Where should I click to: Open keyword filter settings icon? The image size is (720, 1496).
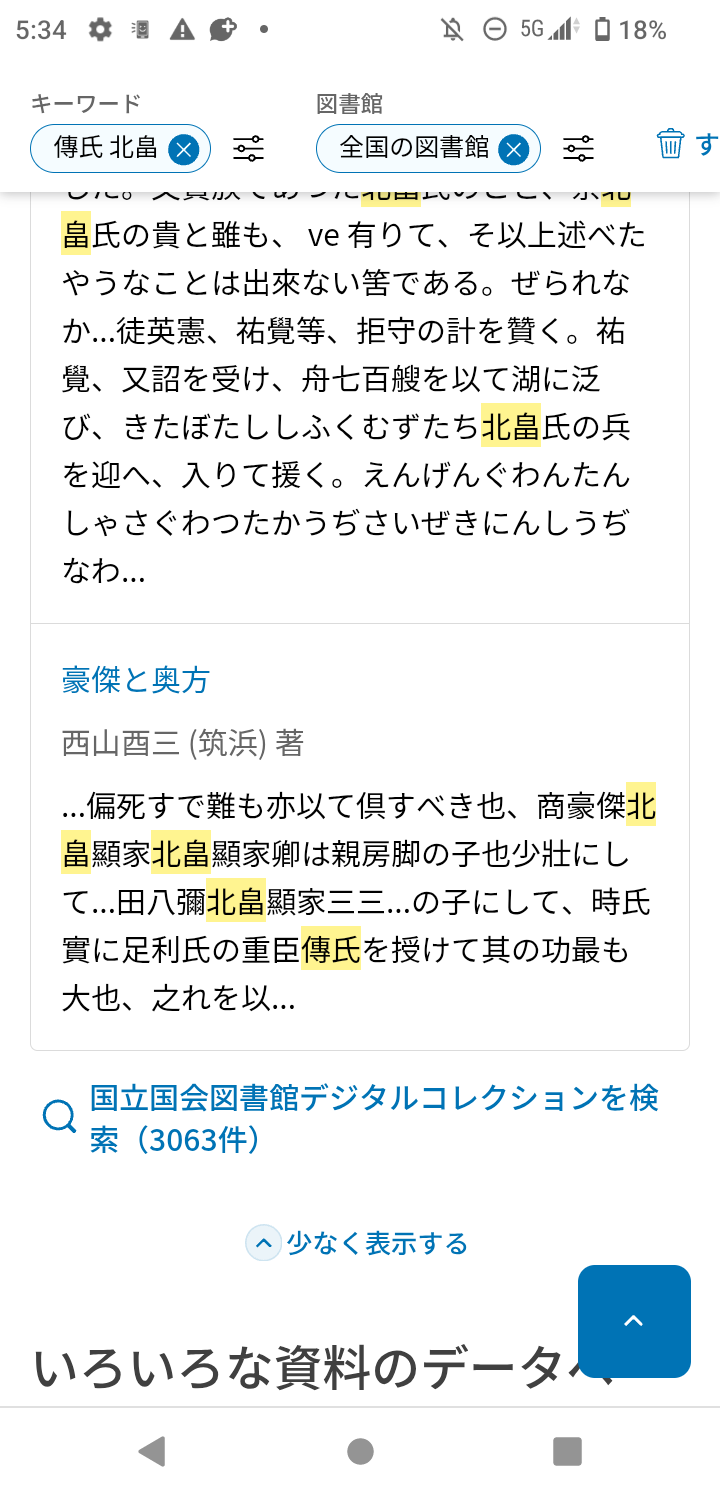pyautogui.click(x=249, y=150)
